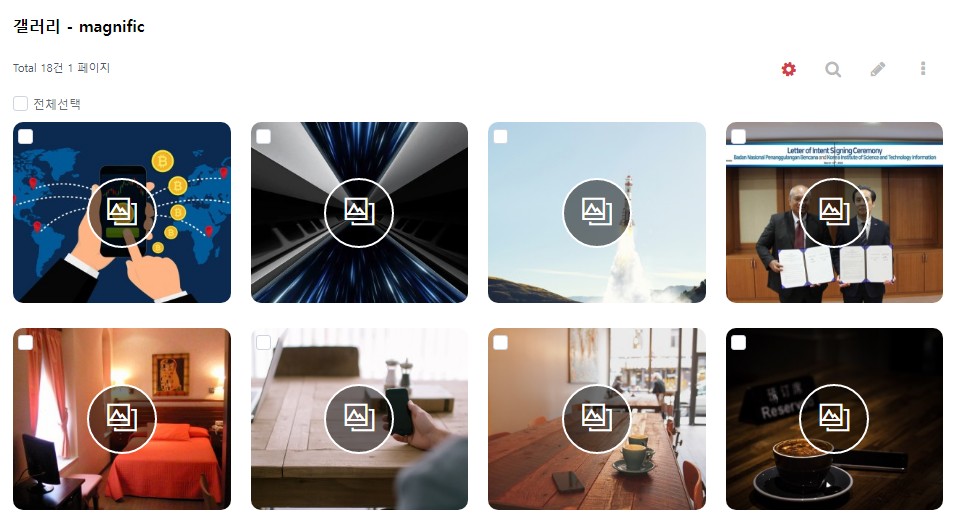
Task: Open the rocket launch image
Action: 596,212
